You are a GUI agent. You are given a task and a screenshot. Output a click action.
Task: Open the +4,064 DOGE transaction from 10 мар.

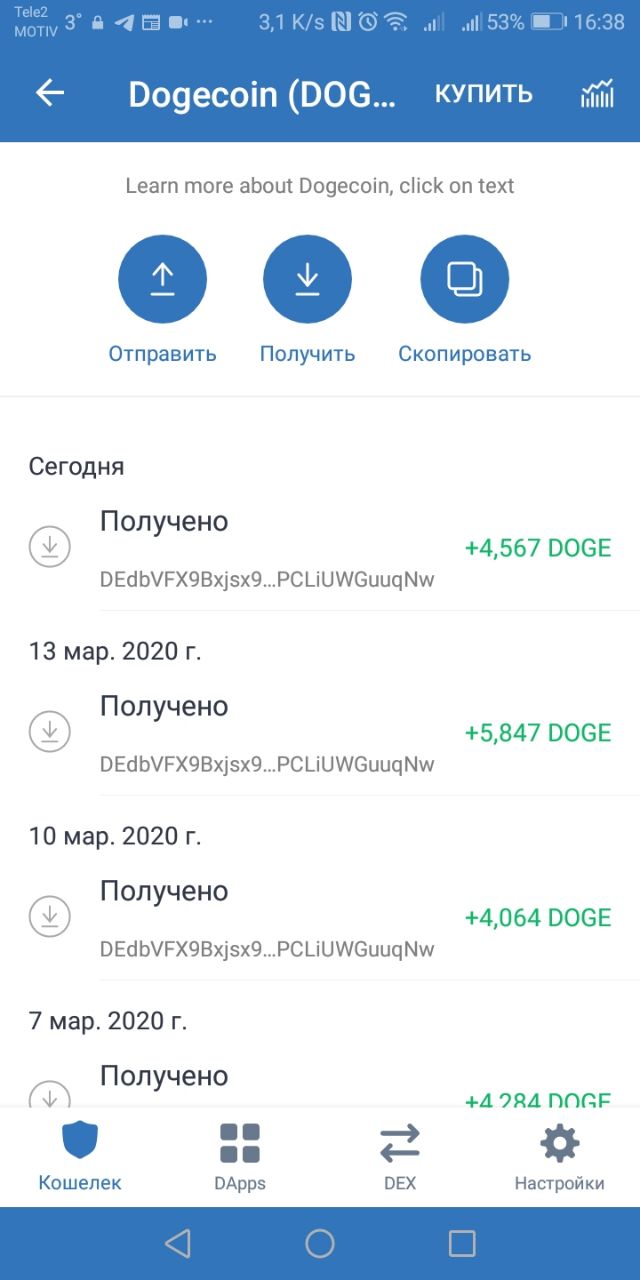(320, 919)
